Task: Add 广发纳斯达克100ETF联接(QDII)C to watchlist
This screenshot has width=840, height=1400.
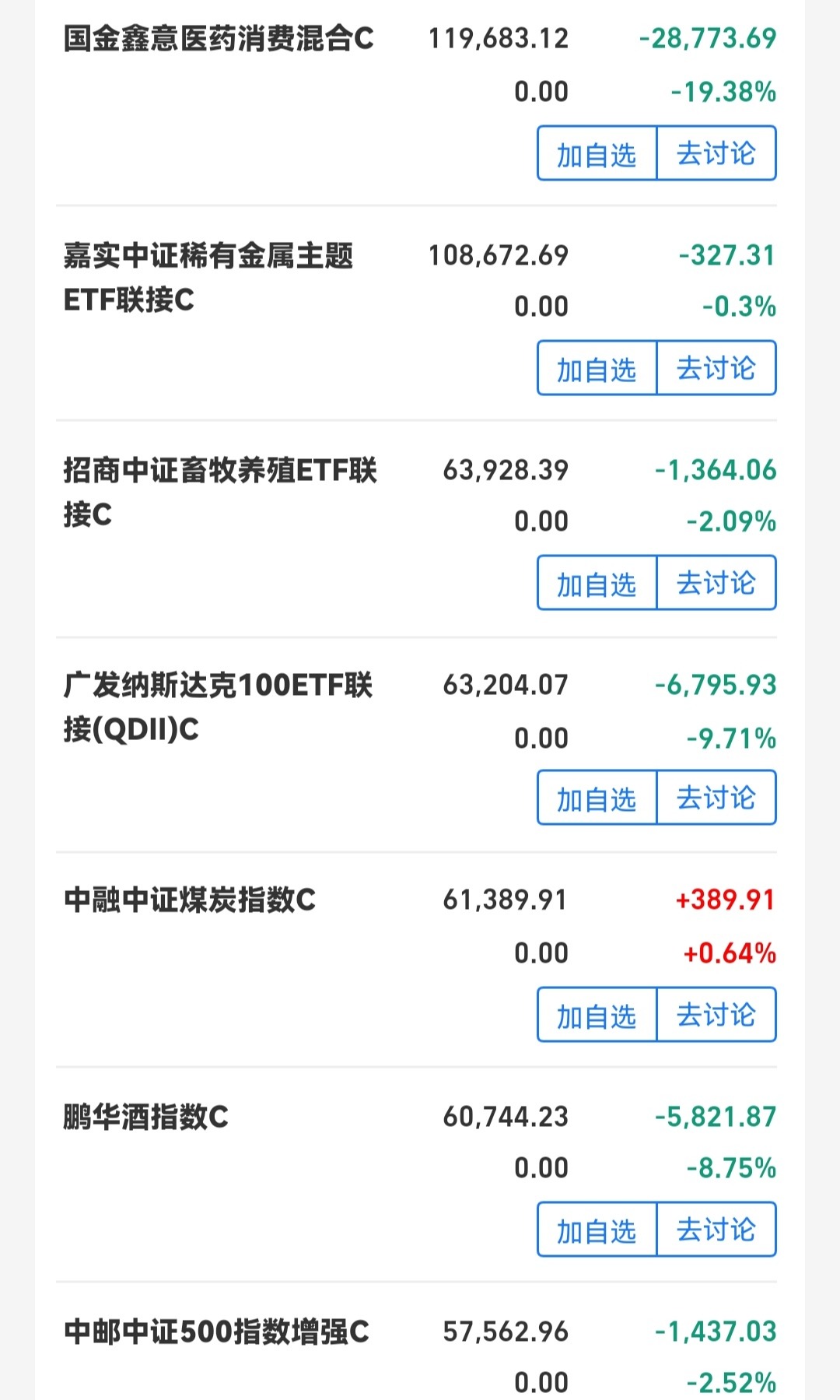Action: coord(596,798)
